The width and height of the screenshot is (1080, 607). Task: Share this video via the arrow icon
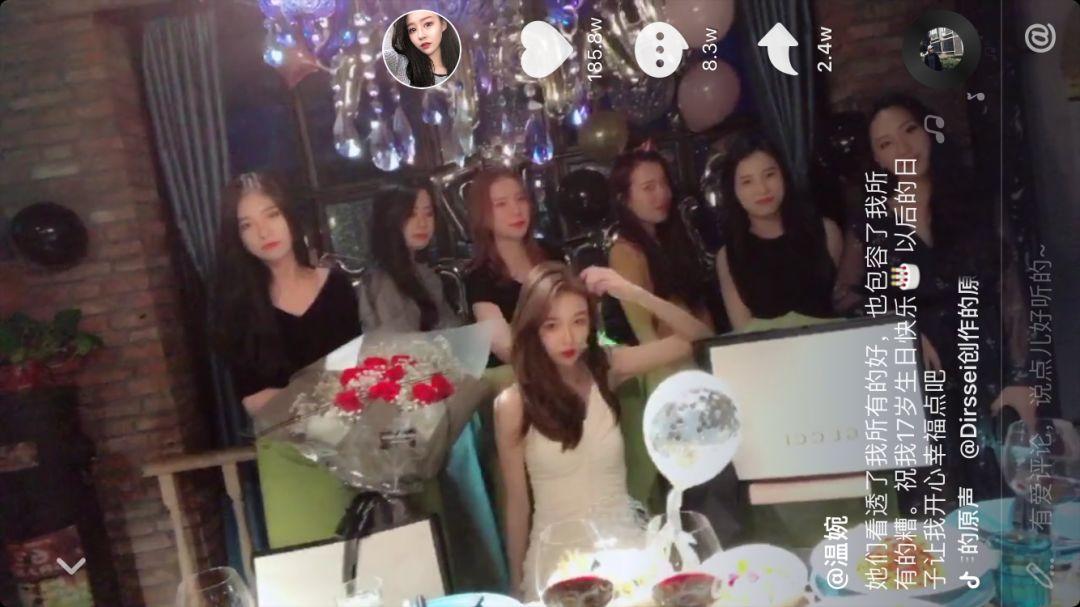point(777,48)
